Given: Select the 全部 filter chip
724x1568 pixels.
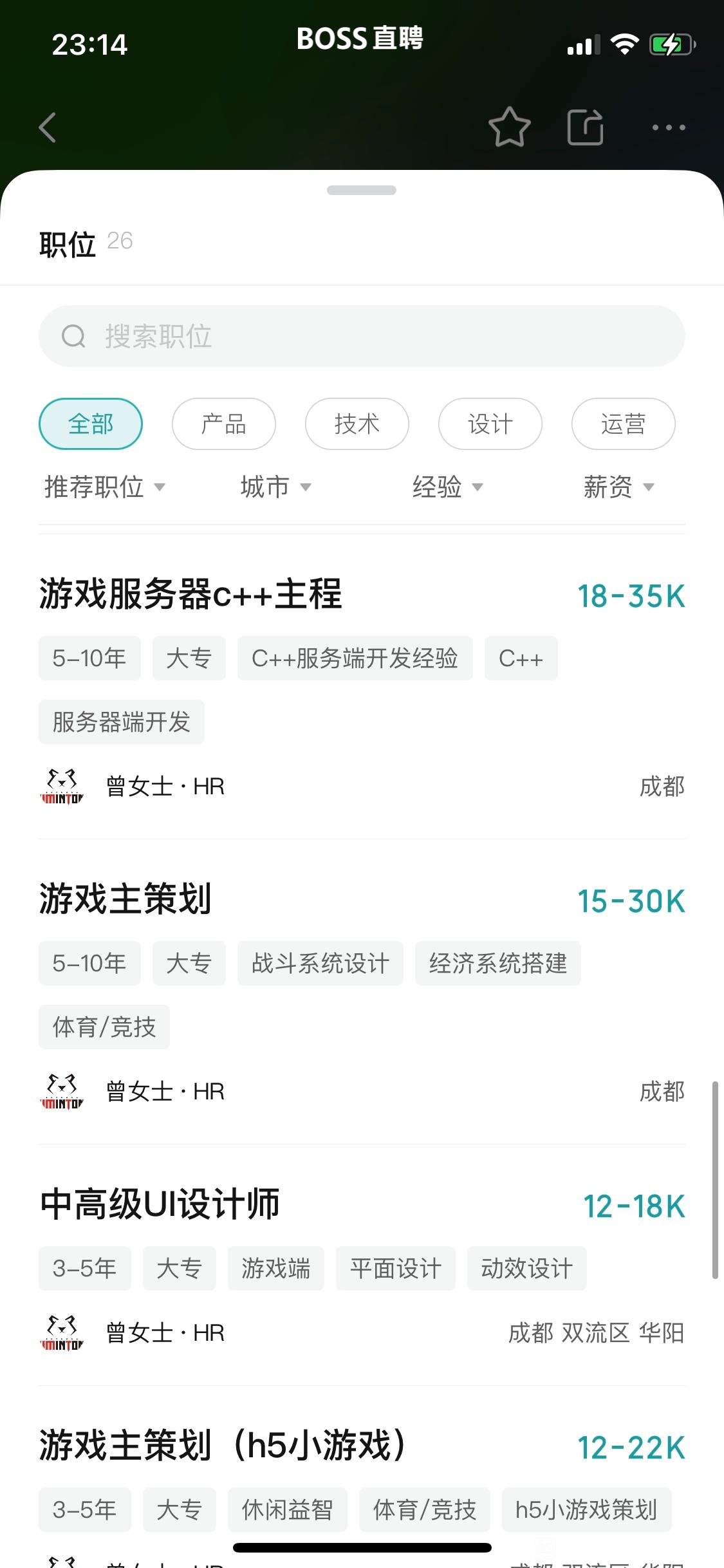Looking at the screenshot, I should [x=91, y=424].
